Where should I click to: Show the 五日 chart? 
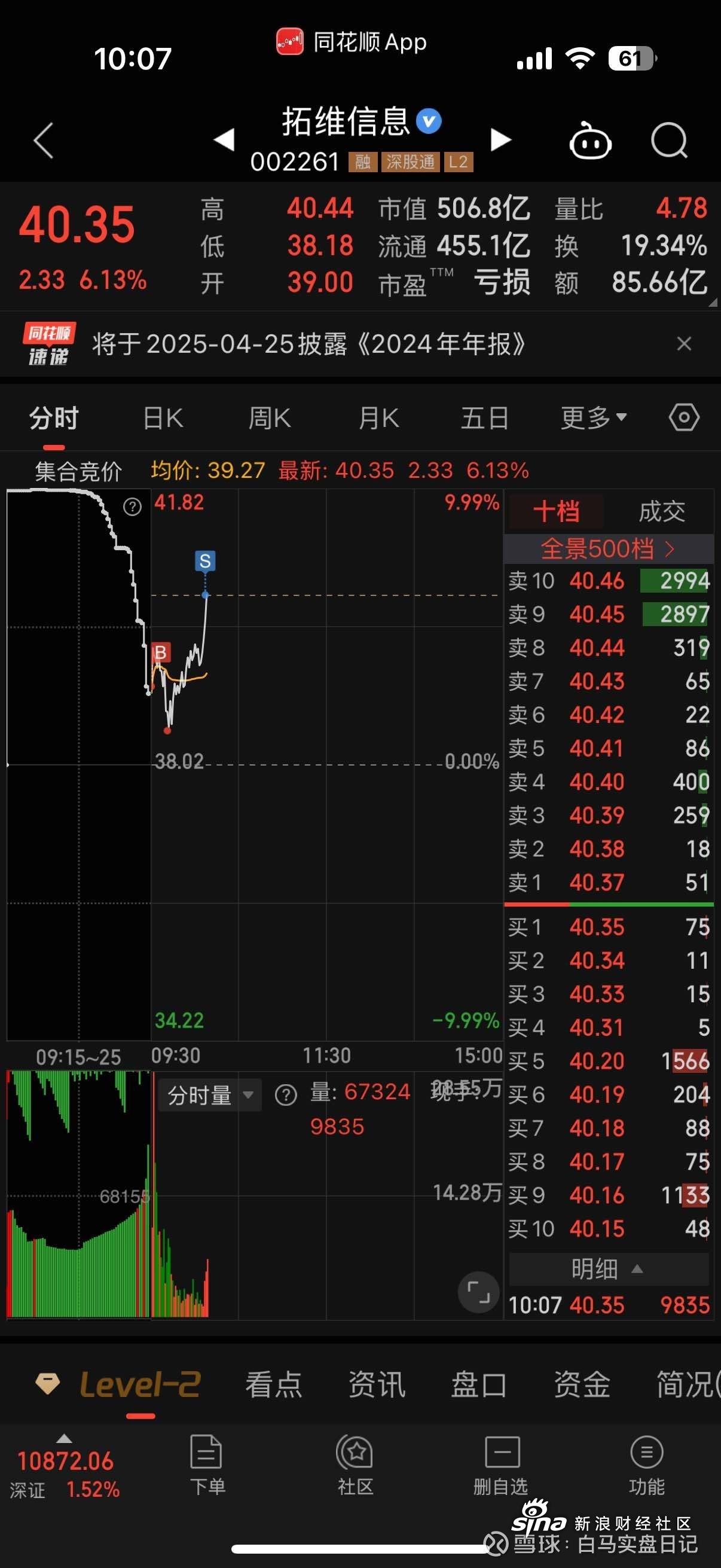[x=484, y=418]
